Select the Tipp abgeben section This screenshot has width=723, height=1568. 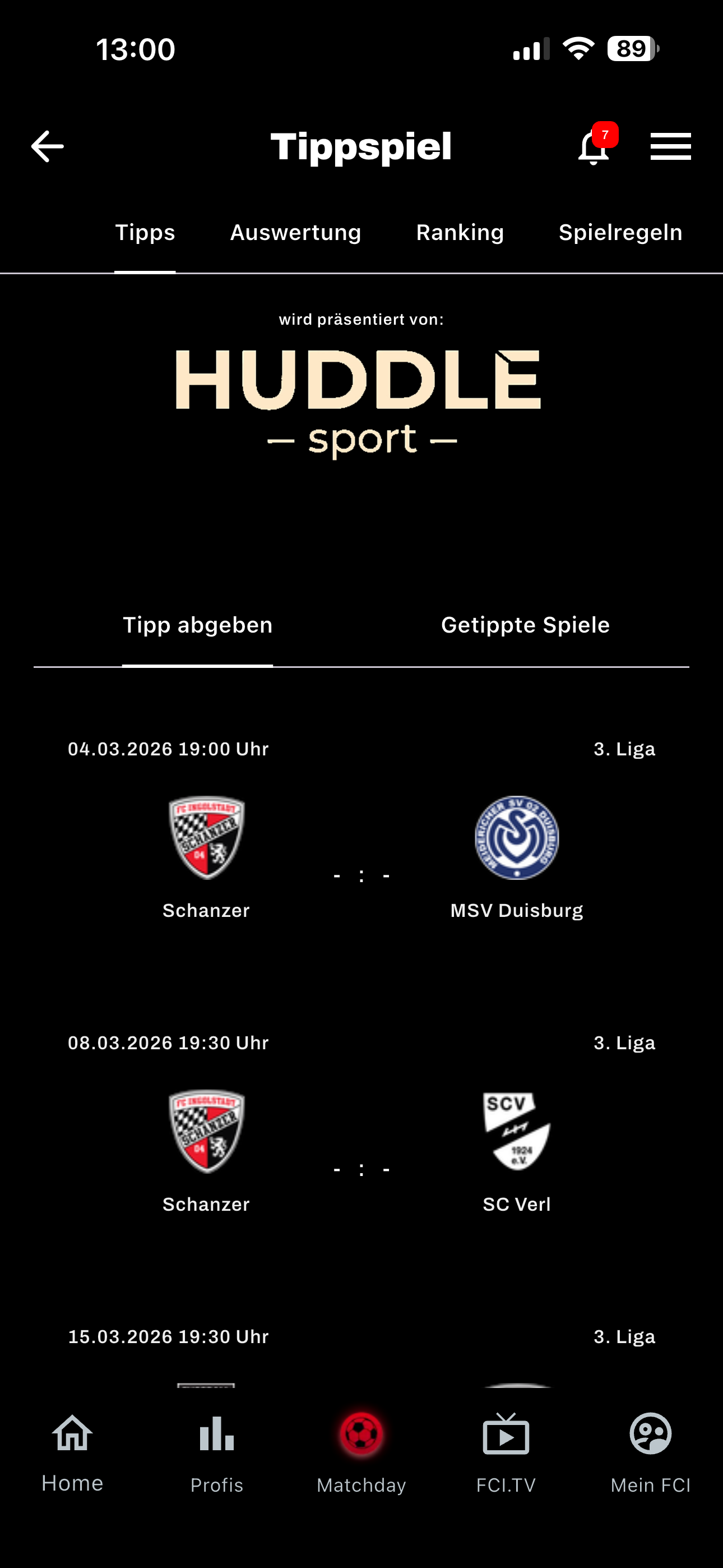[x=197, y=625]
